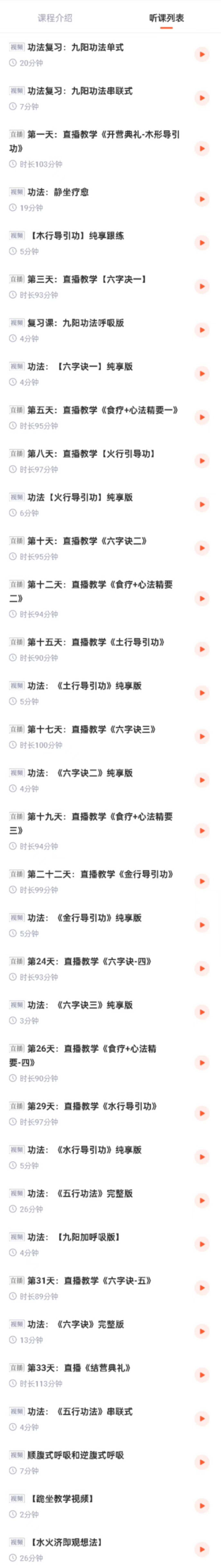Play 复习课：九阳功法呼吸版
221x1568 pixels.
pos(202,330)
